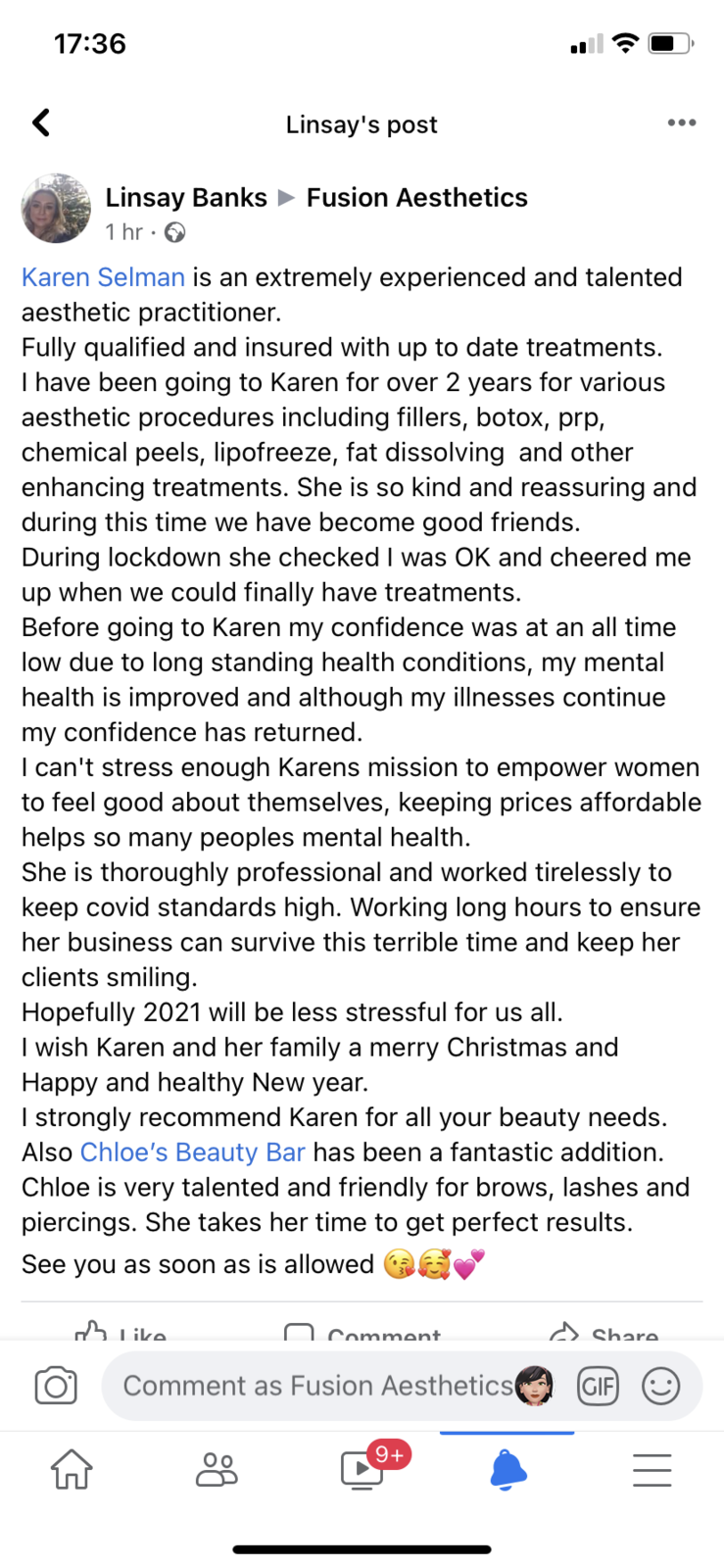Choose an avatar sticker for the comment

click(x=535, y=1386)
